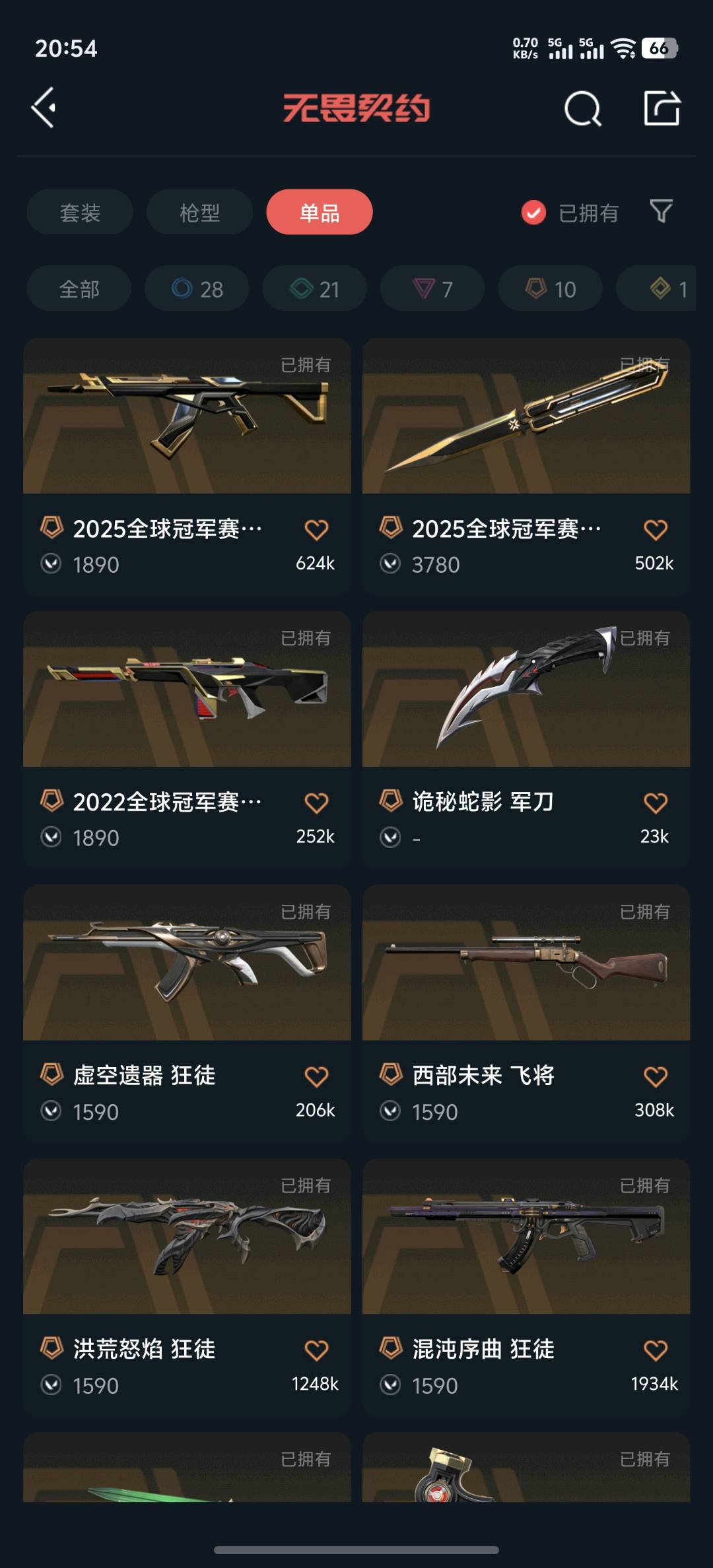Select the 全部 chip

[x=79, y=289]
